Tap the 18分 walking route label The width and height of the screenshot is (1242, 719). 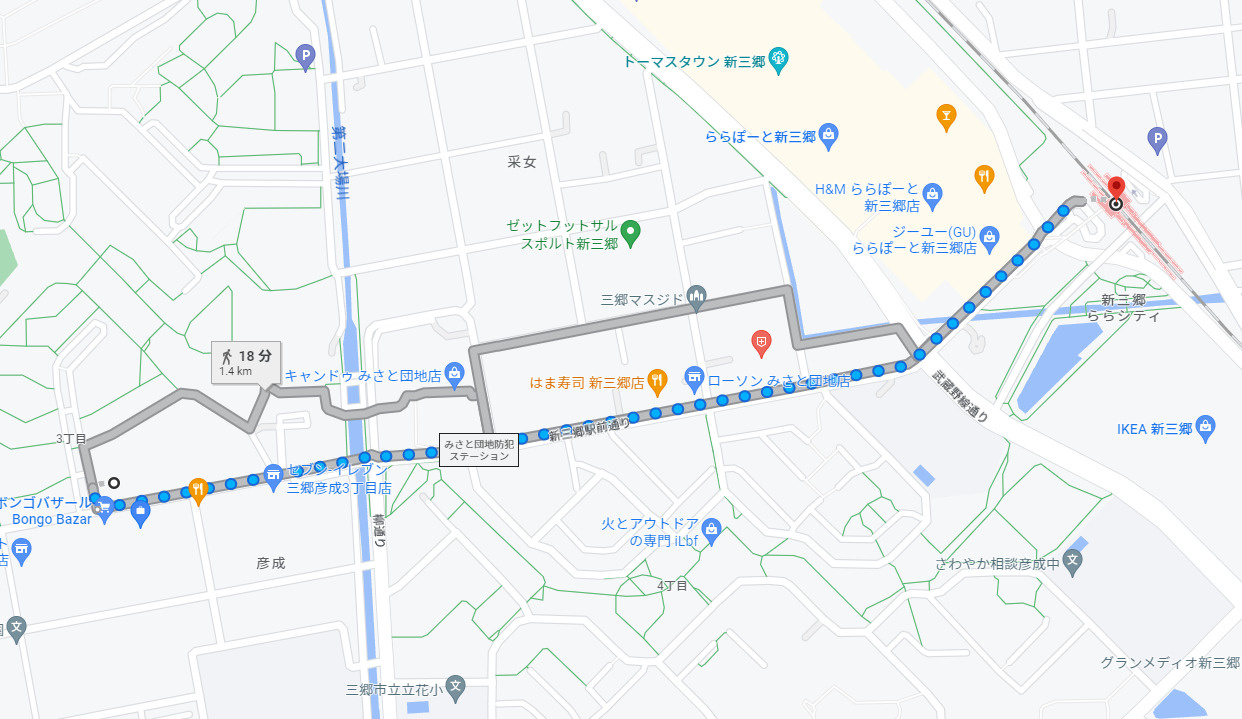pyautogui.click(x=247, y=360)
